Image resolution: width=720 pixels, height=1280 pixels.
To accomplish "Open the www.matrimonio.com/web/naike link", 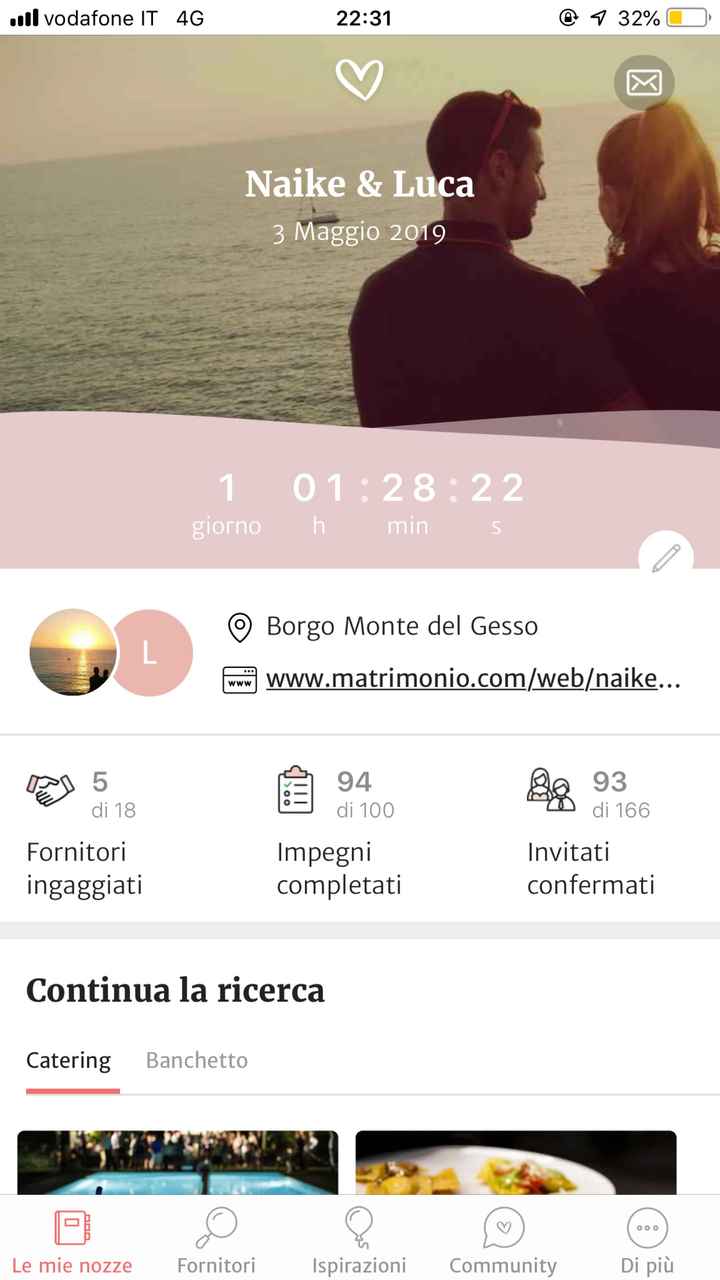I will click(x=470, y=678).
